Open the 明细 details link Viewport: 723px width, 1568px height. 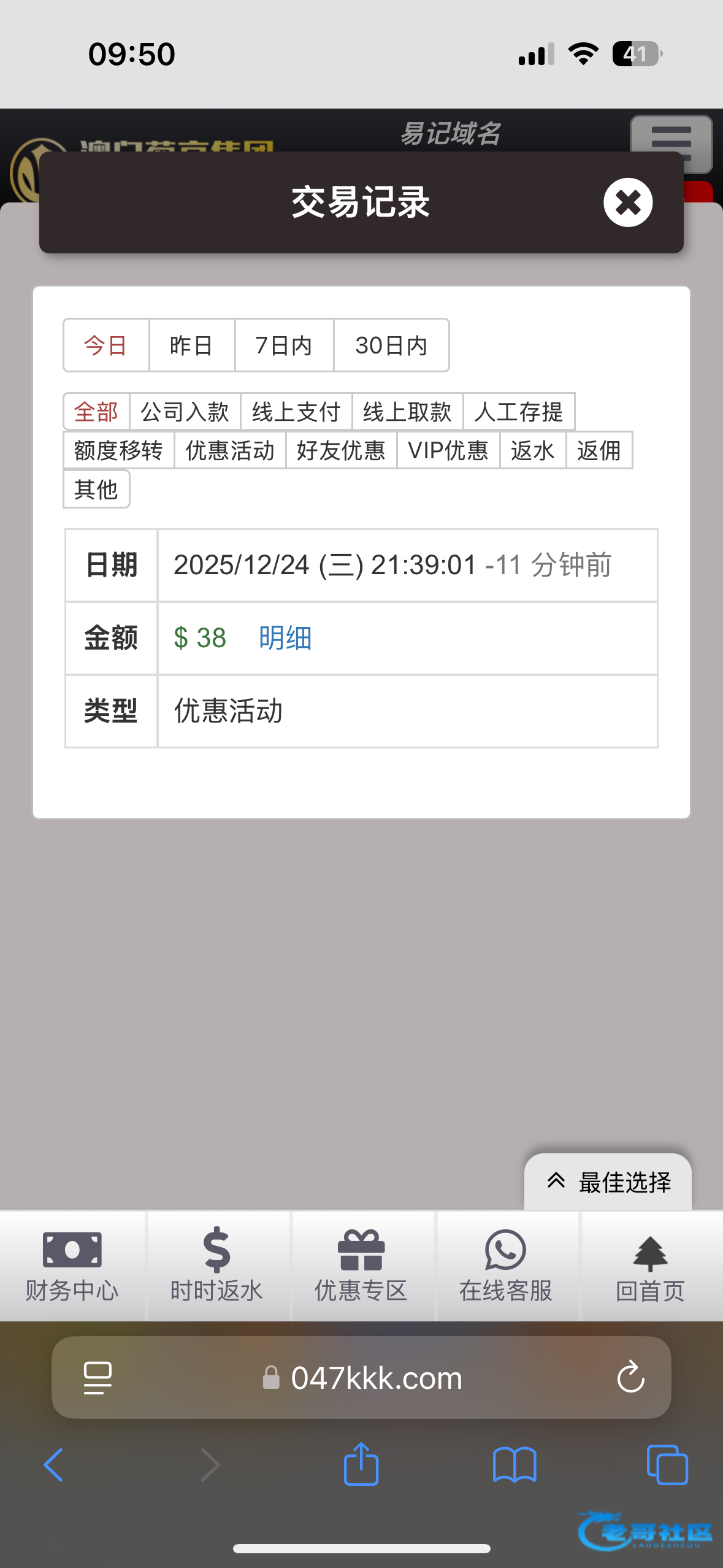pyautogui.click(x=285, y=638)
